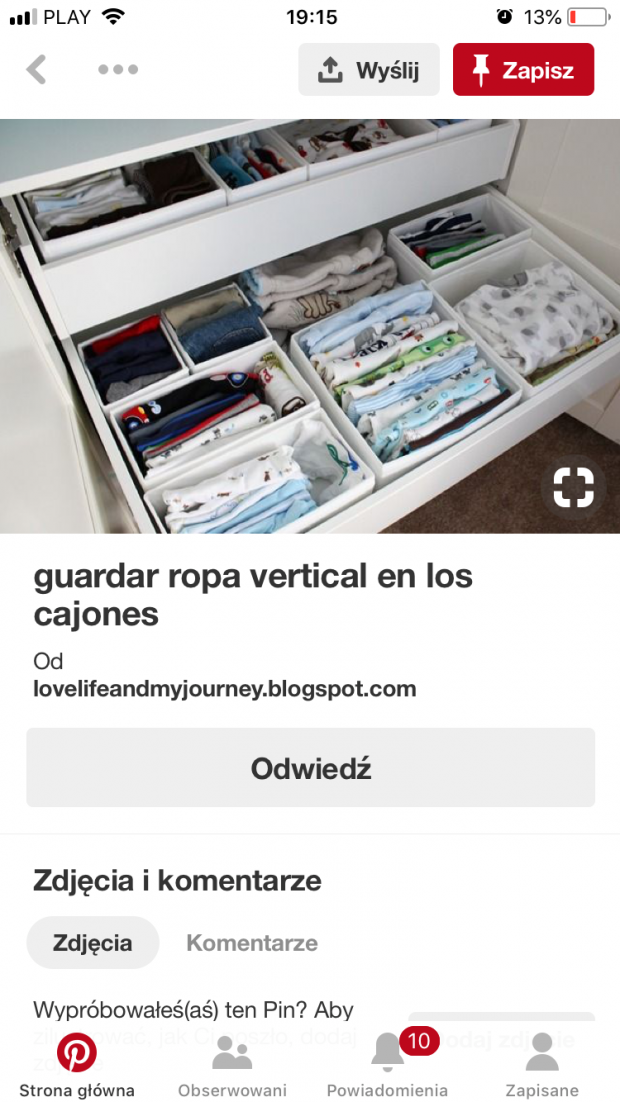Open visual search on the pin image
620x1102 pixels.
(x=574, y=487)
